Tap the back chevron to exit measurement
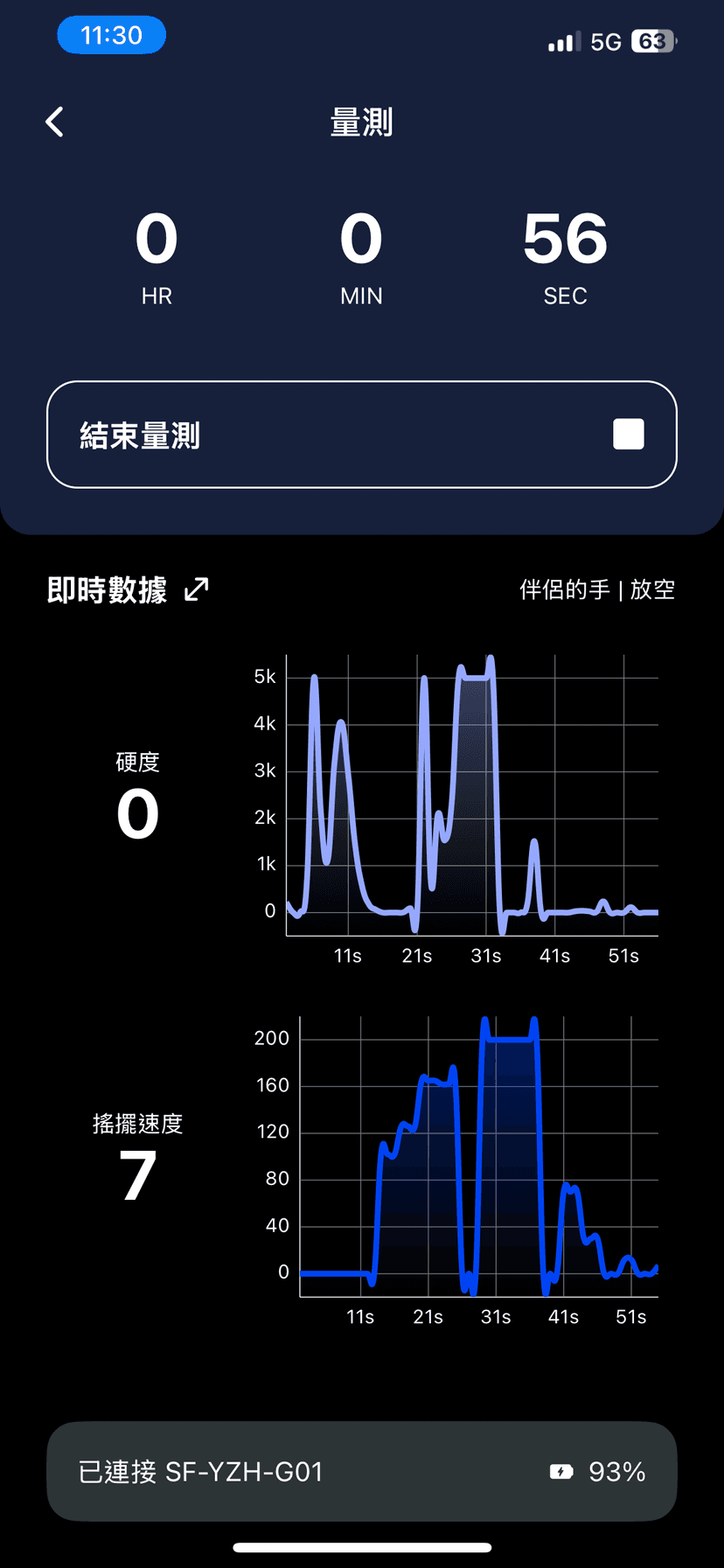724x1568 pixels. [x=54, y=122]
